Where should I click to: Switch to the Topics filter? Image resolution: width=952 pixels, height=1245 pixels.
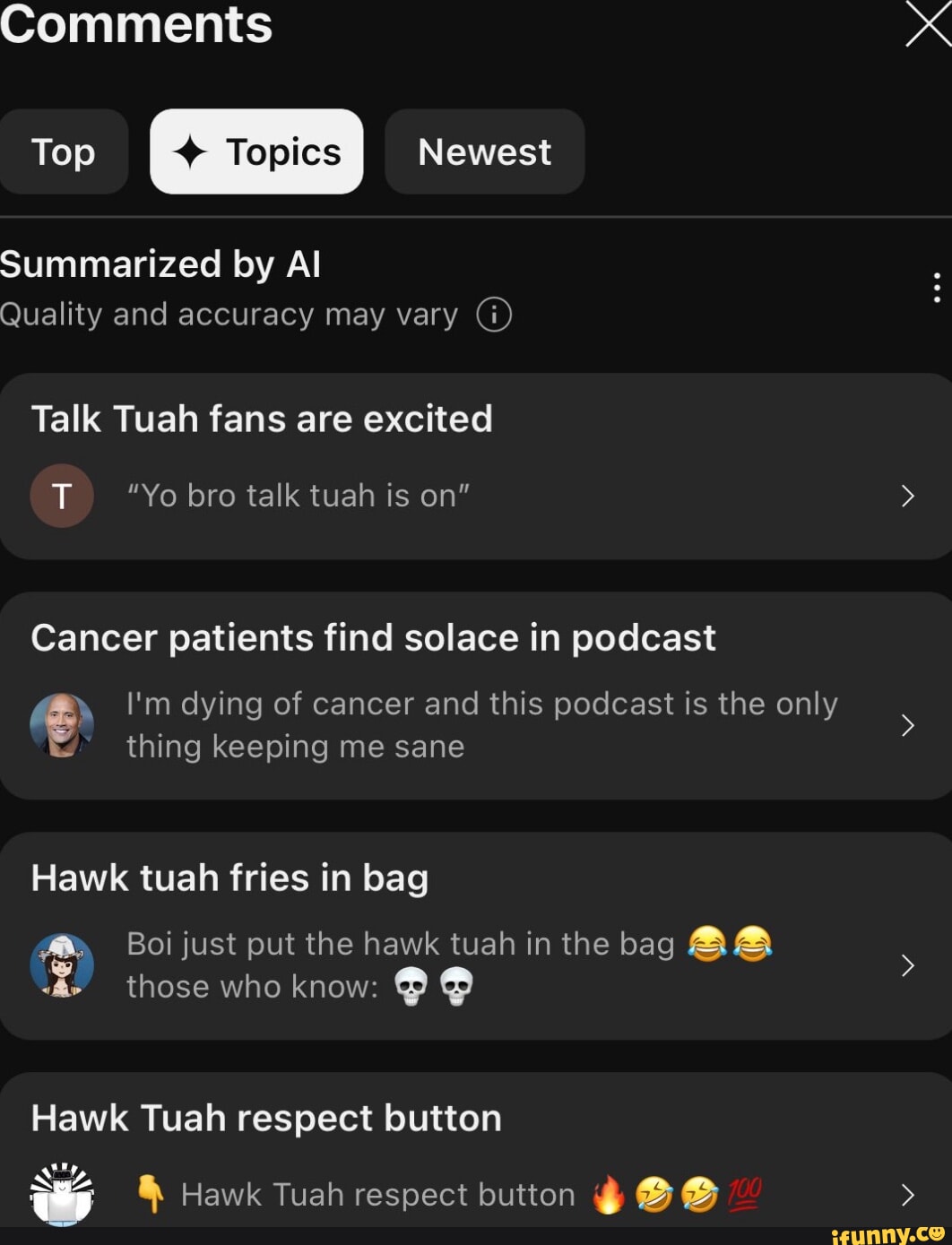pyautogui.click(x=255, y=151)
